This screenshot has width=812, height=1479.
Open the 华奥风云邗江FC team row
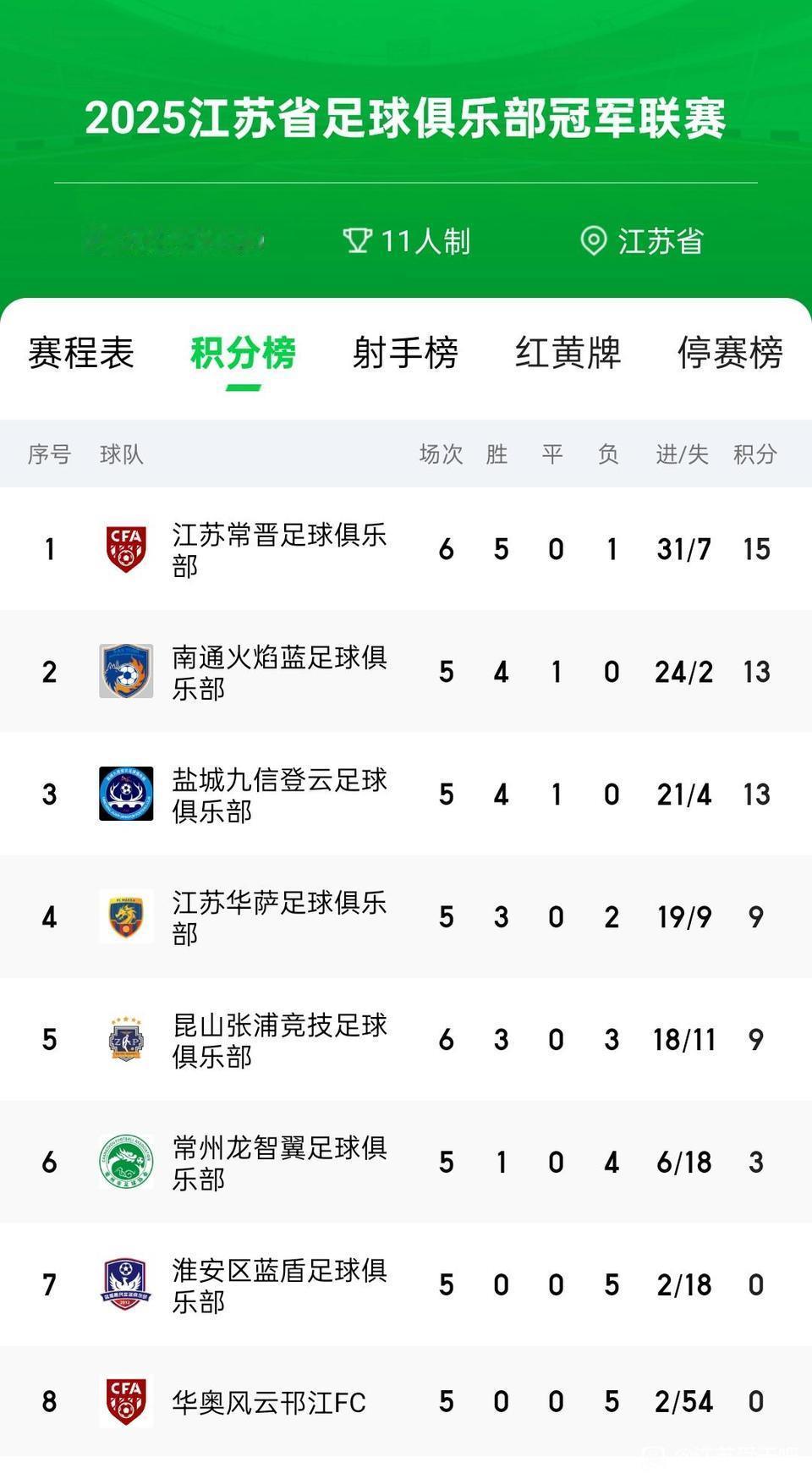269,1402
